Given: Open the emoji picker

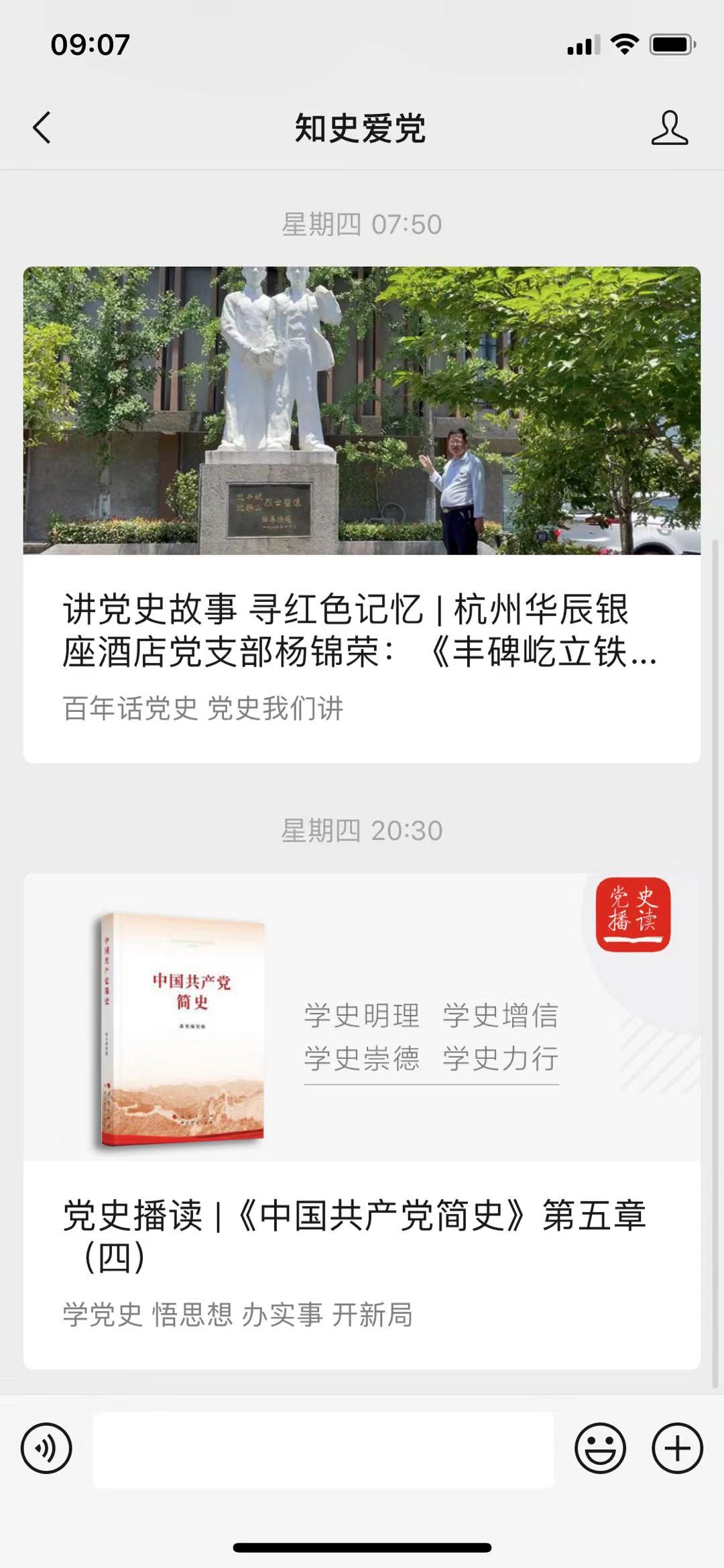Looking at the screenshot, I should tap(600, 1448).
